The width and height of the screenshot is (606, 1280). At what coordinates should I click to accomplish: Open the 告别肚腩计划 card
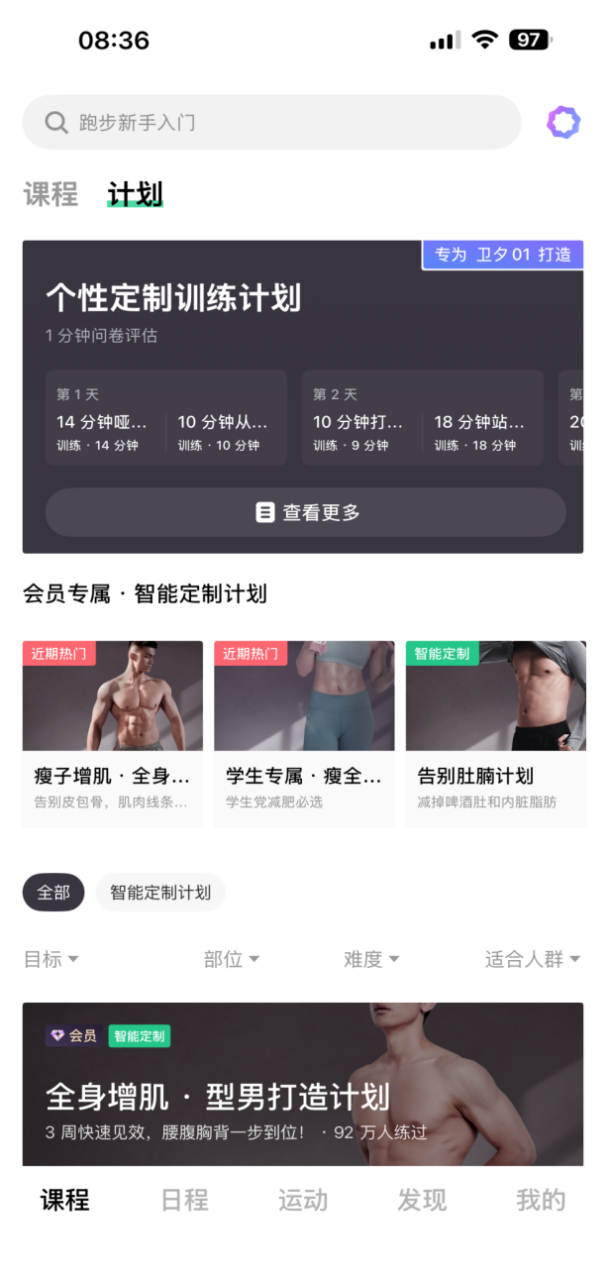[x=495, y=734]
